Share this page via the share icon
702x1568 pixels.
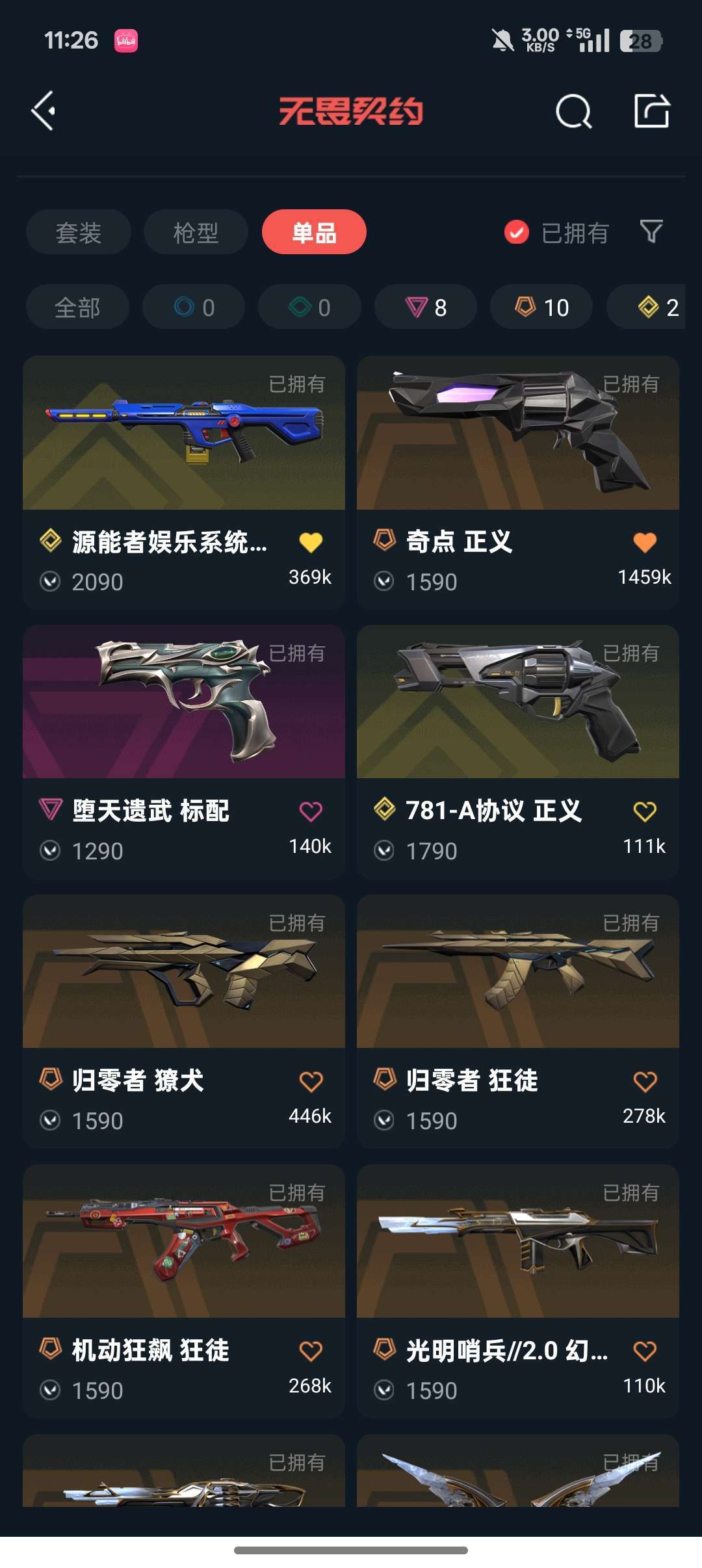pos(652,111)
